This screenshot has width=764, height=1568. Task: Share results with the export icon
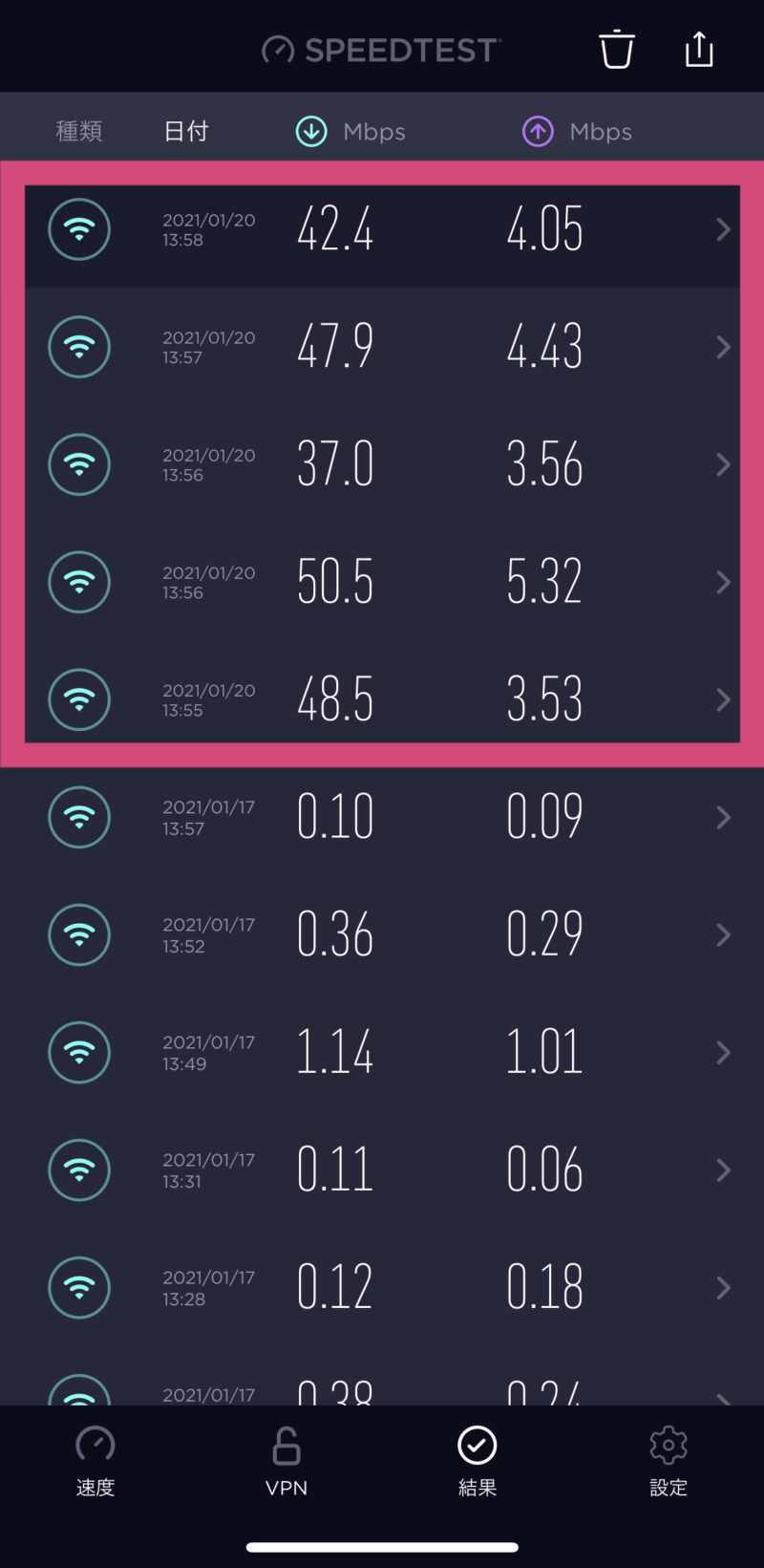699,50
